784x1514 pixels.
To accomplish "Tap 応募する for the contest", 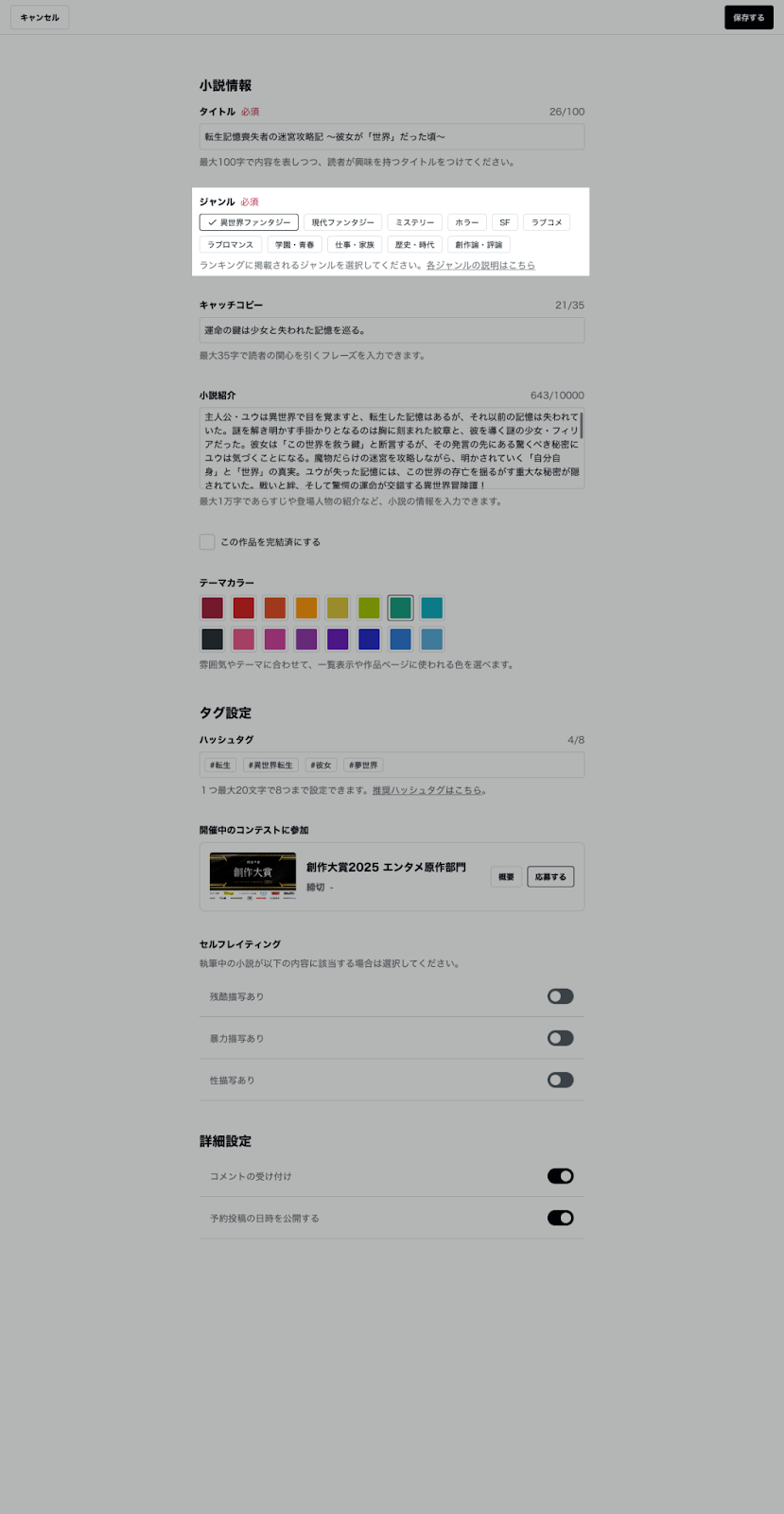I will click(550, 877).
